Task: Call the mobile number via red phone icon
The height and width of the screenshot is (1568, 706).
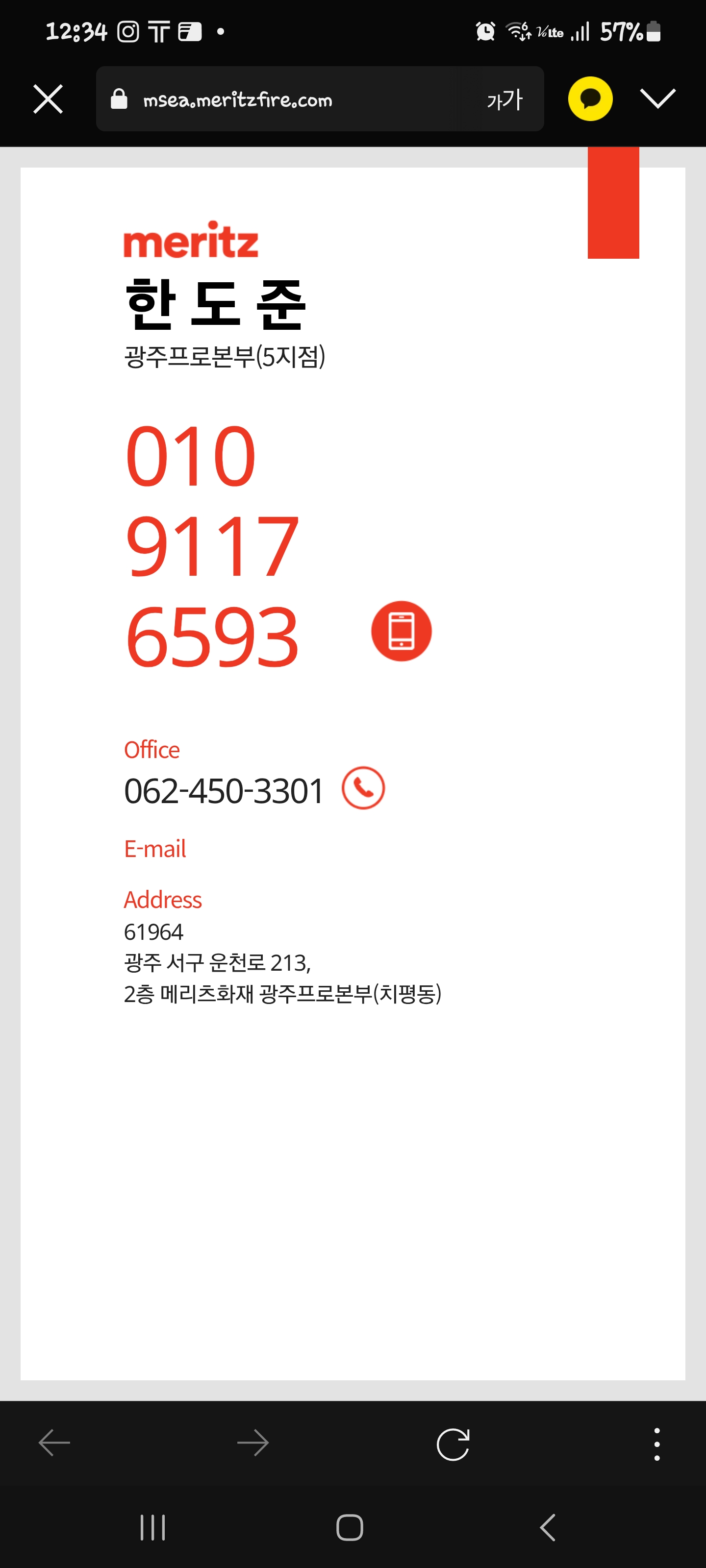Action: pos(401,631)
